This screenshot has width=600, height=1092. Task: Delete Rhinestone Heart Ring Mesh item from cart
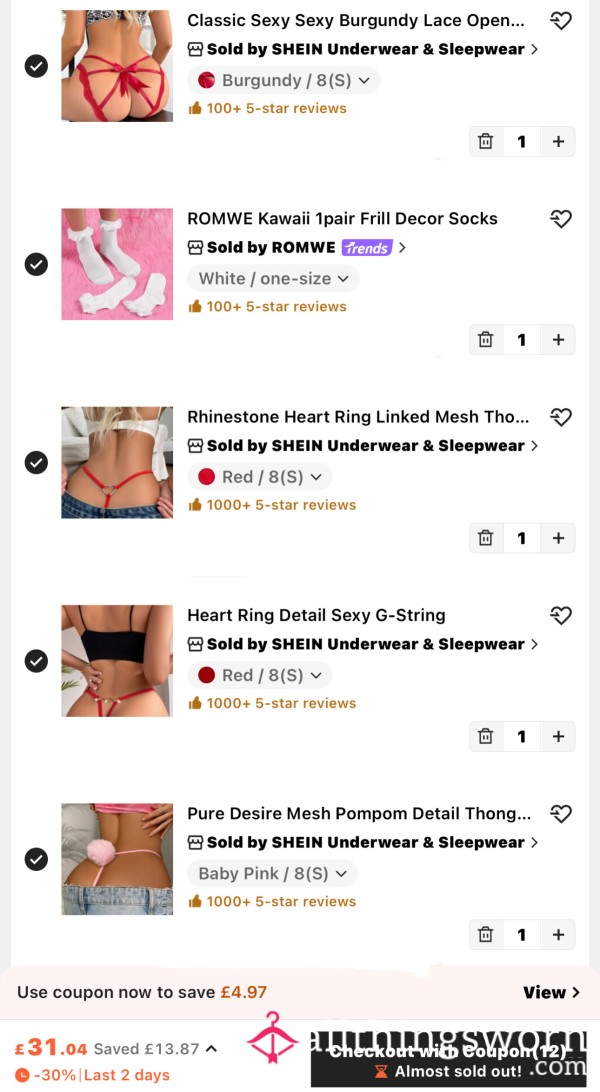click(x=485, y=538)
